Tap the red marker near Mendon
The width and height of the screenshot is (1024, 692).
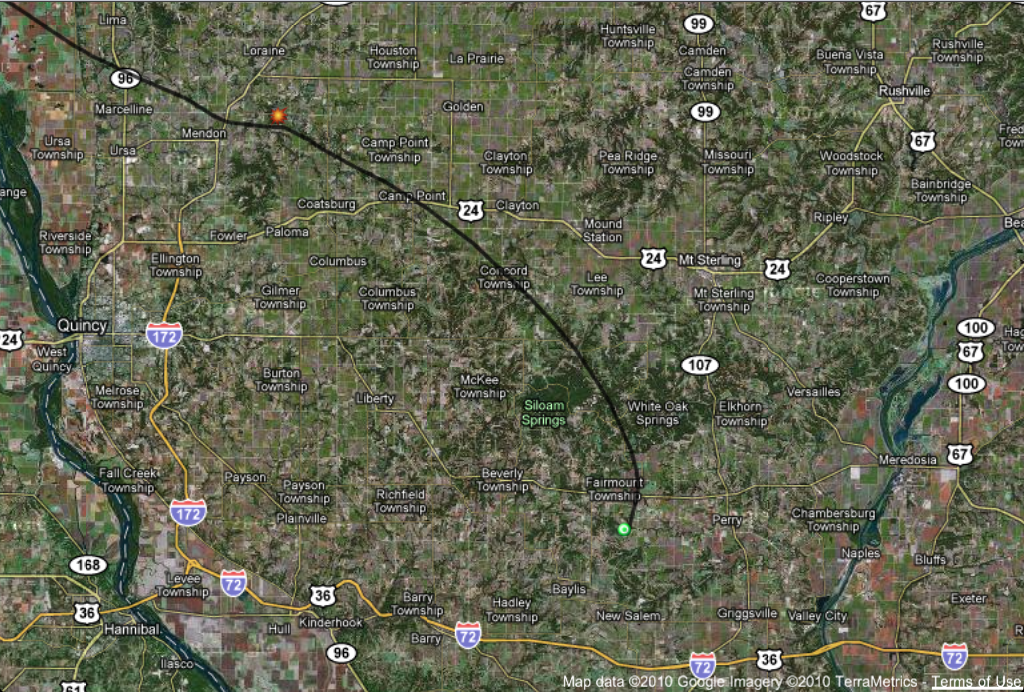coord(278,116)
